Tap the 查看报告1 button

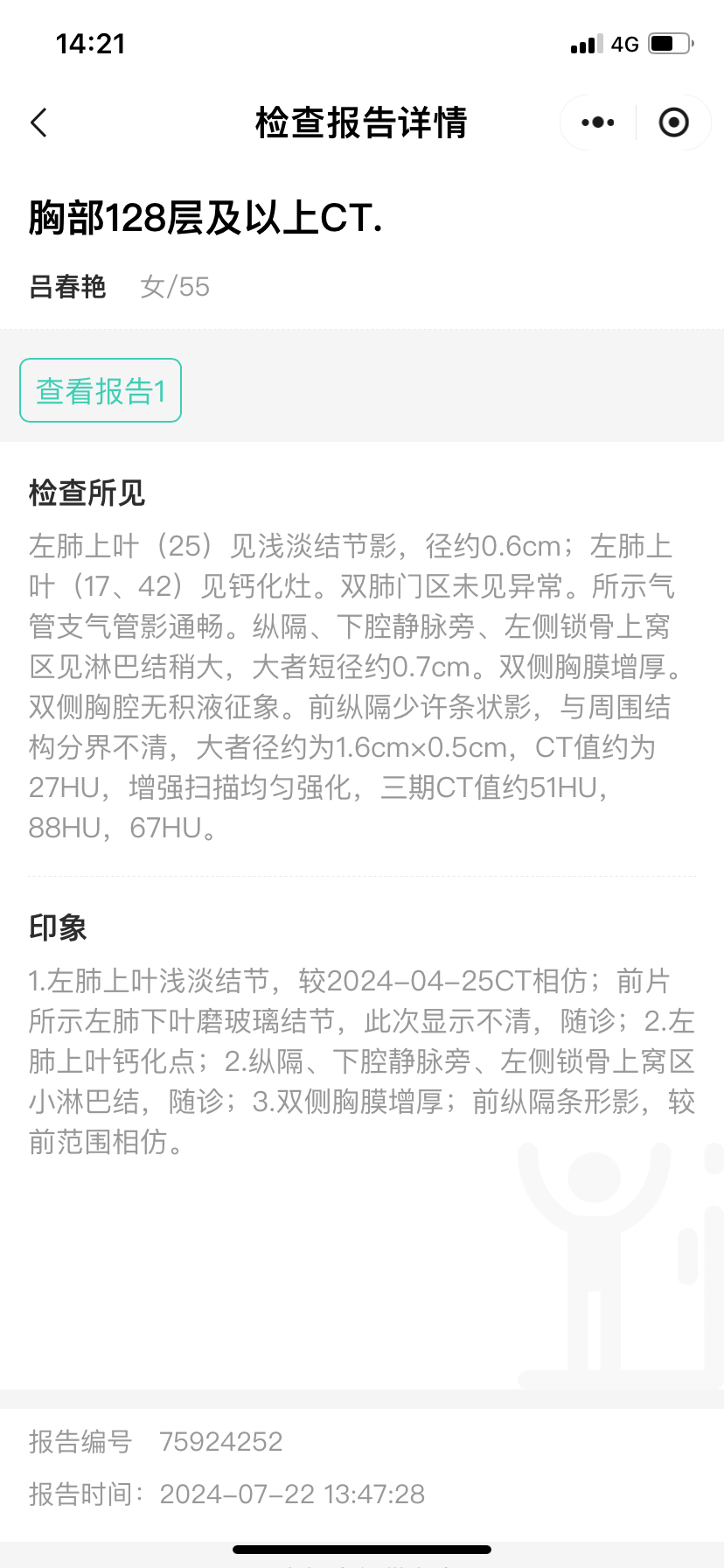(x=101, y=390)
